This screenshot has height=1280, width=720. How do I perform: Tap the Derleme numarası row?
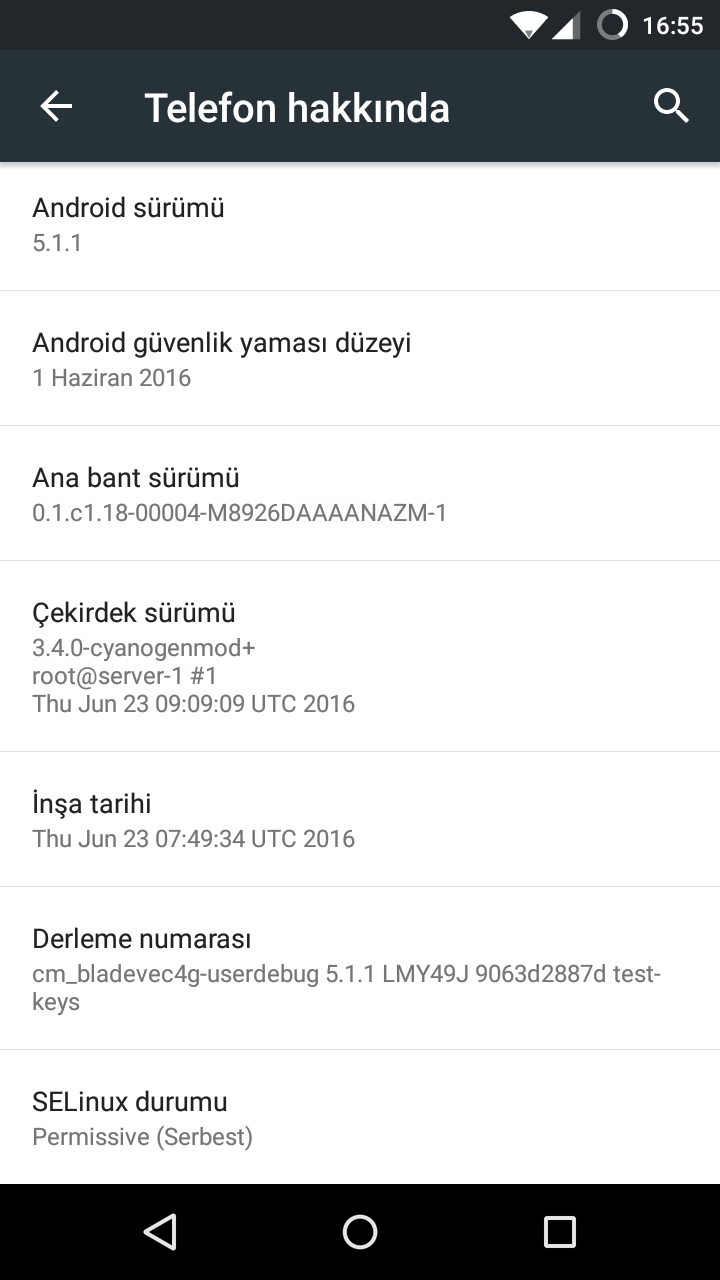tap(360, 968)
